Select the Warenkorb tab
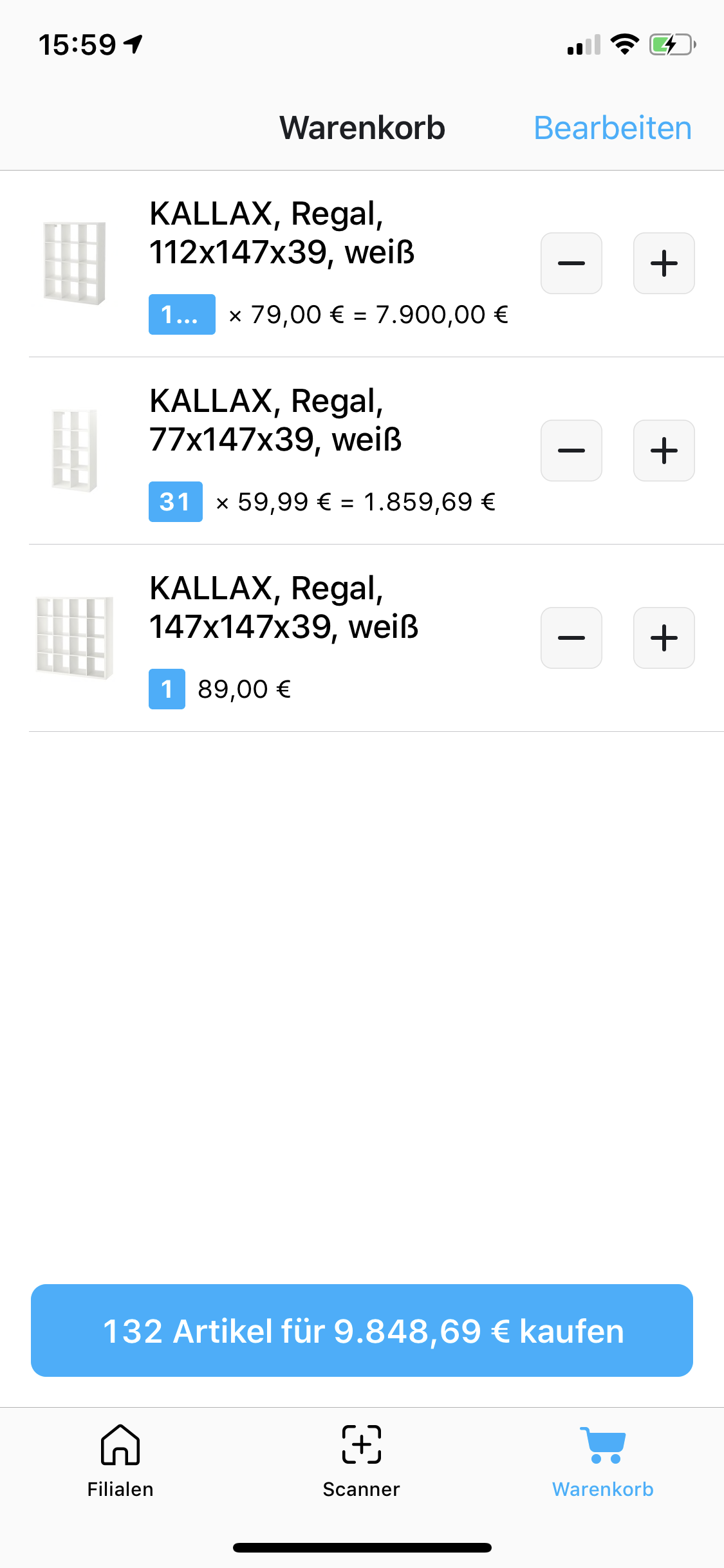Screen dimensions: 724x1568 point(603,1461)
